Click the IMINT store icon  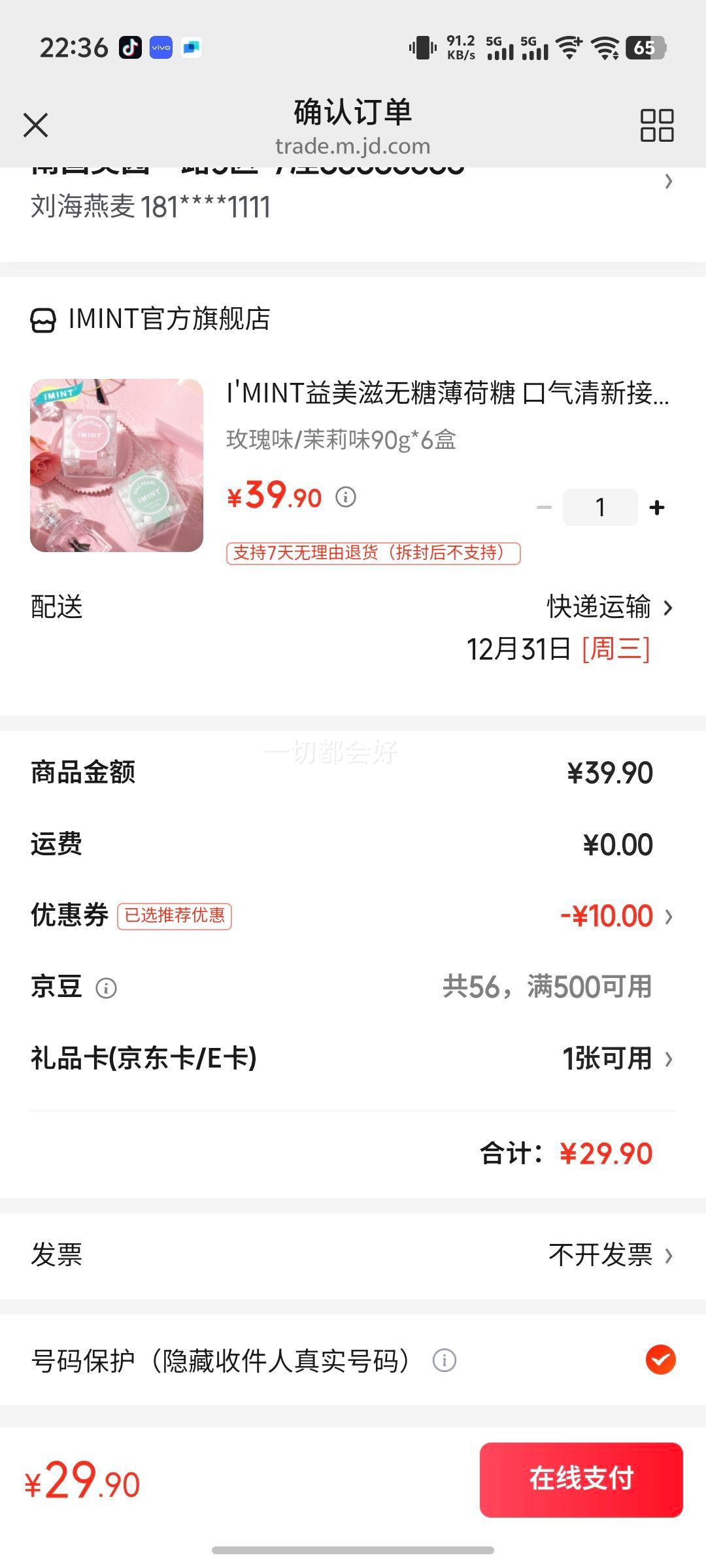43,320
